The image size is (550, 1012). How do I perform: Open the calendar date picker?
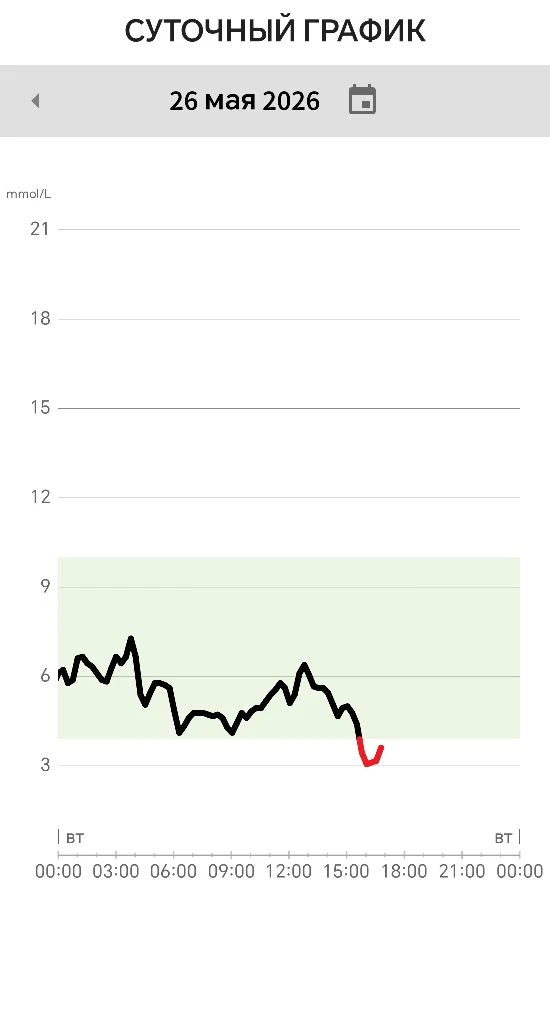362,100
